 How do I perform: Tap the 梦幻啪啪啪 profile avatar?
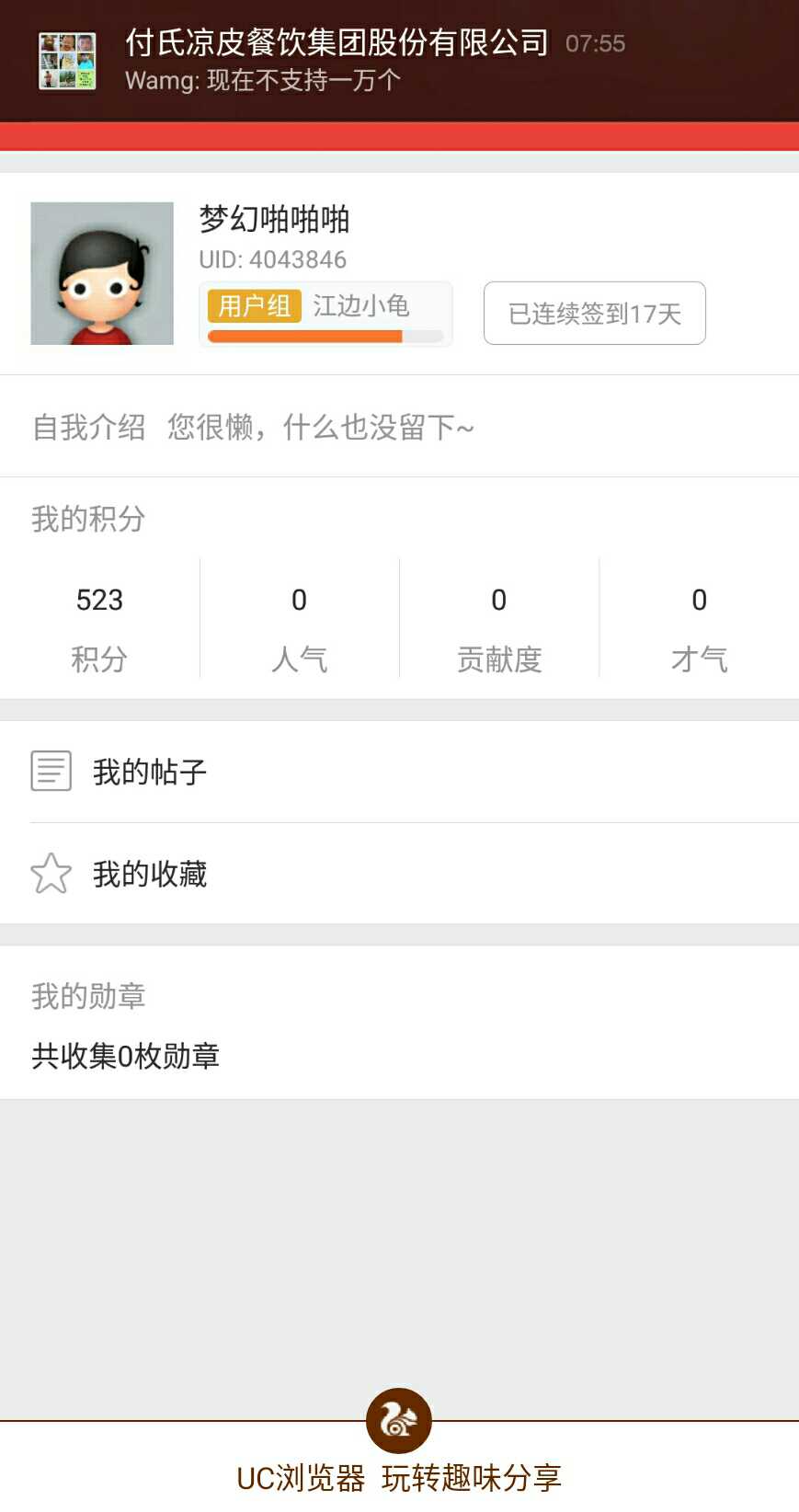(x=102, y=273)
